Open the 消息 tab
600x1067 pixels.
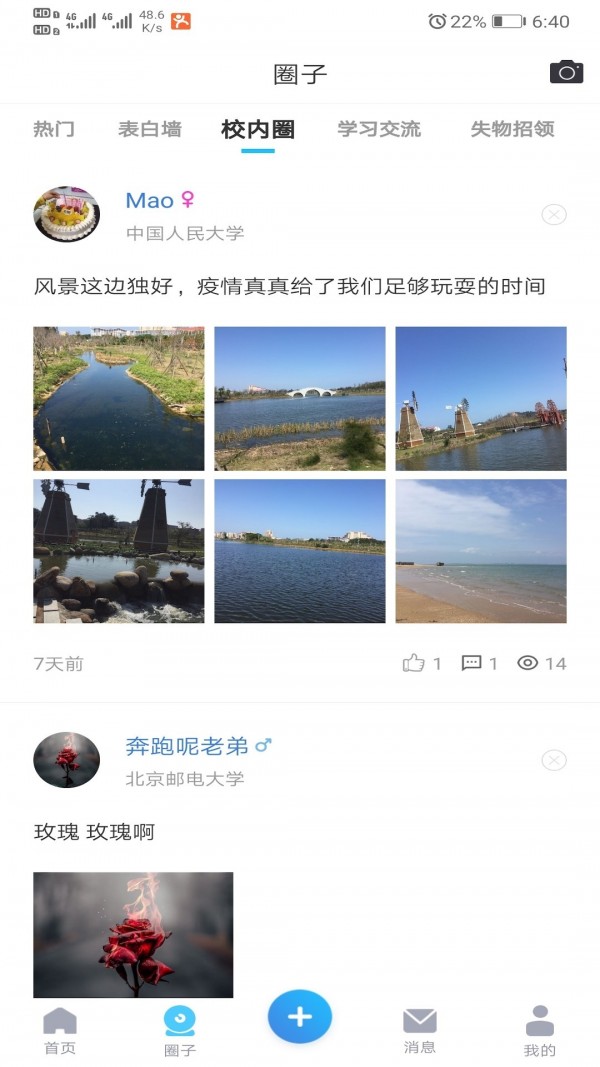[420, 1030]
